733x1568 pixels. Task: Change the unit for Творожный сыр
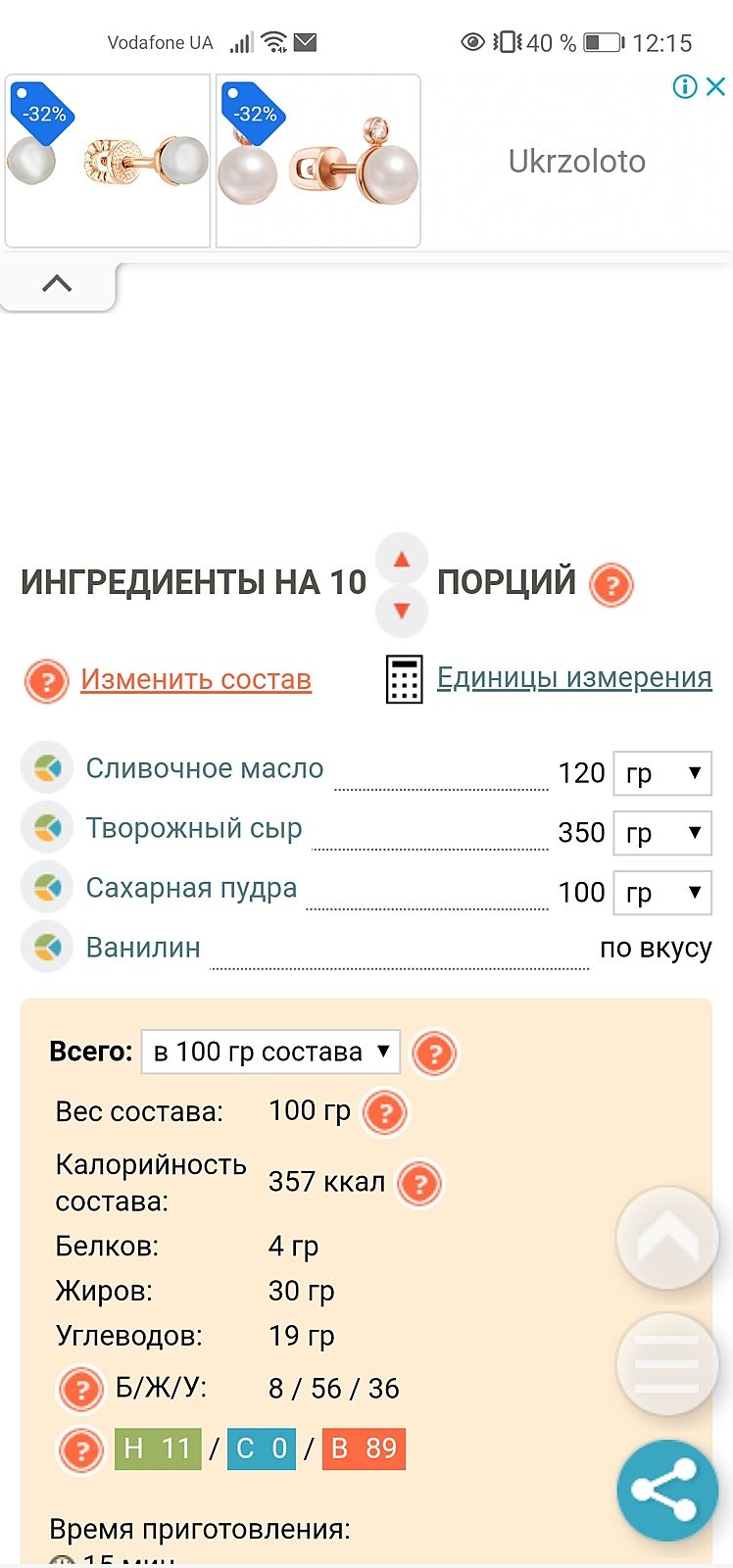coord(661,833)
